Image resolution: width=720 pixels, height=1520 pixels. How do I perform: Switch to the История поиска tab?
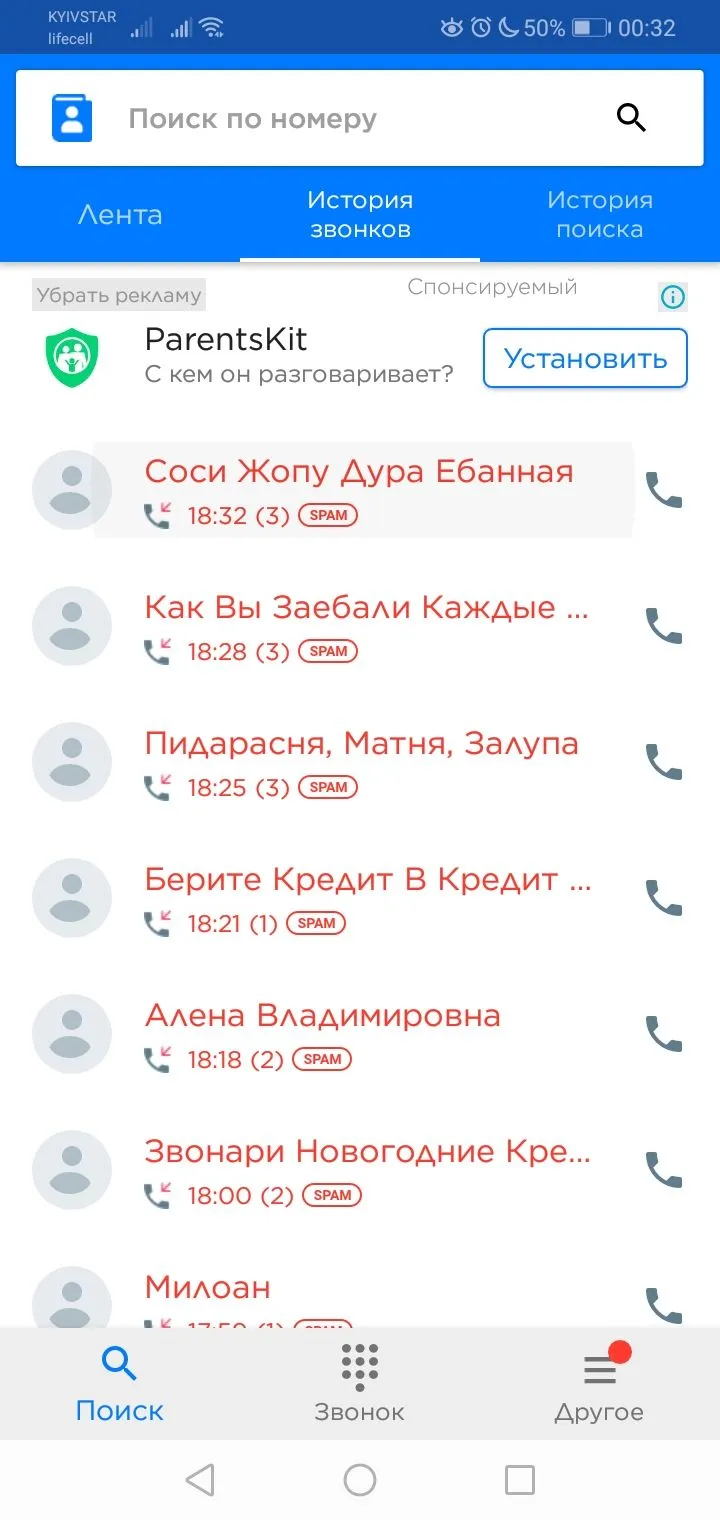click(599, 215)
